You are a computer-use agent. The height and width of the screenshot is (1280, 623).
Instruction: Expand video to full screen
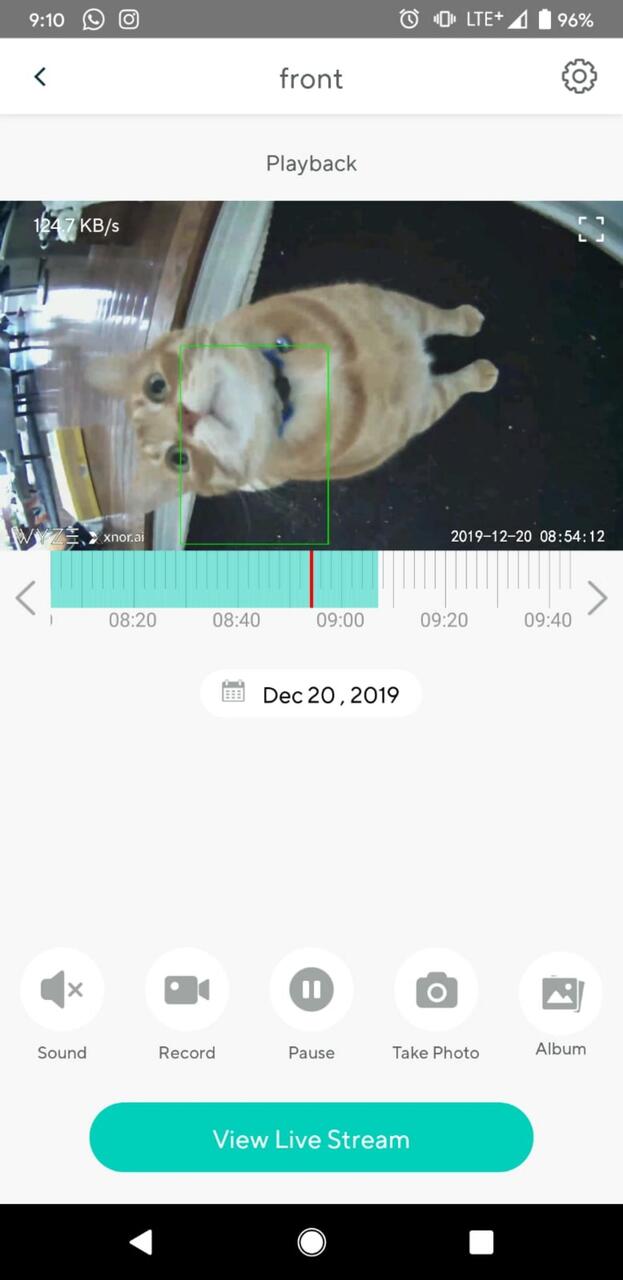point(591,229)
